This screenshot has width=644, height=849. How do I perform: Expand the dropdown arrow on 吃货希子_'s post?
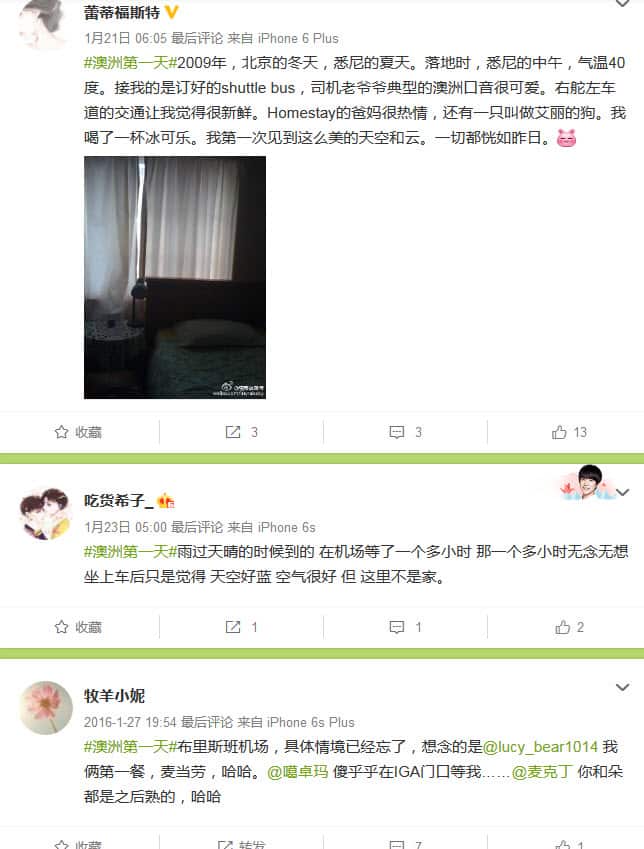[622, 493]
